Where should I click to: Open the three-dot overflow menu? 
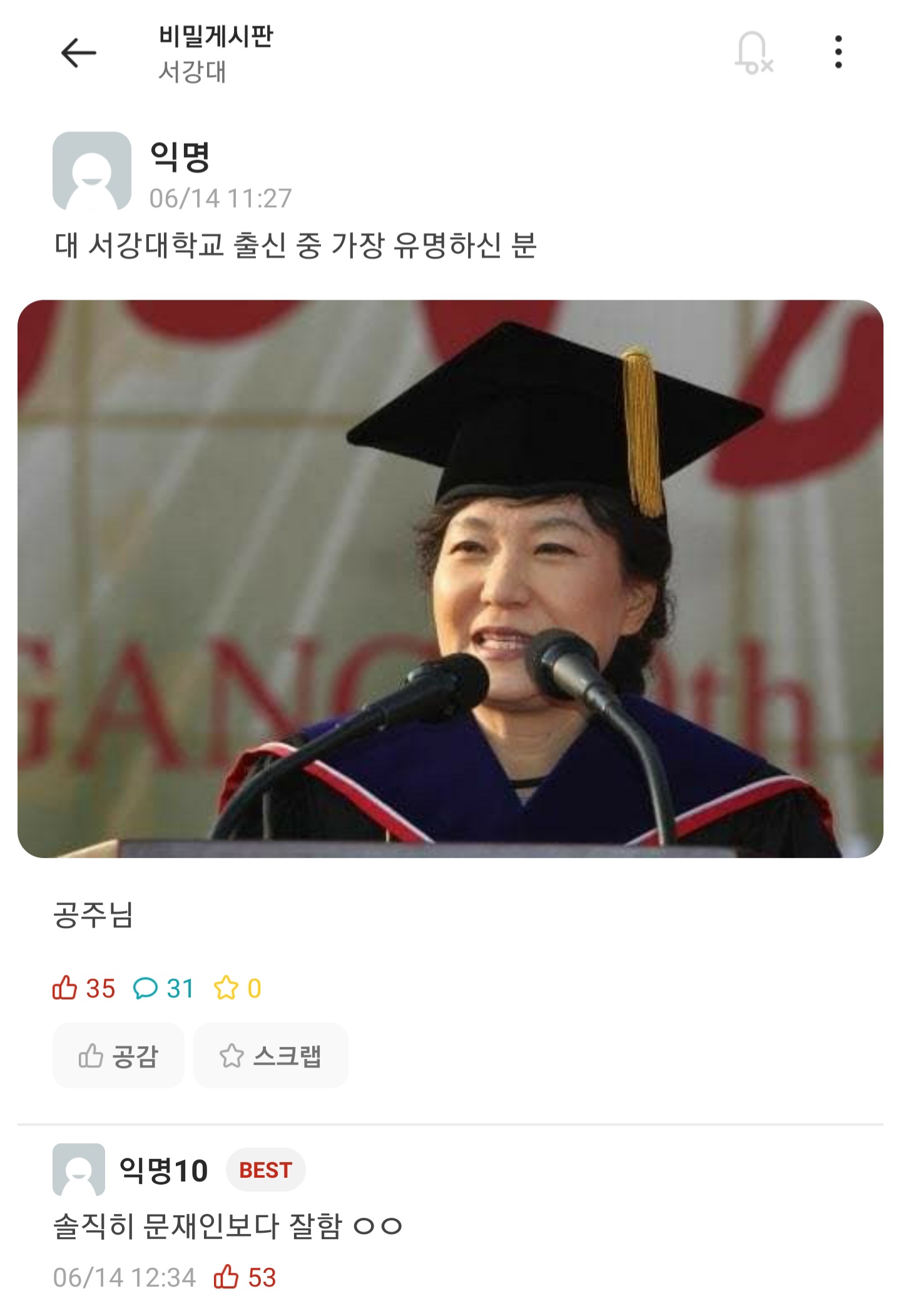pos(838,53)
